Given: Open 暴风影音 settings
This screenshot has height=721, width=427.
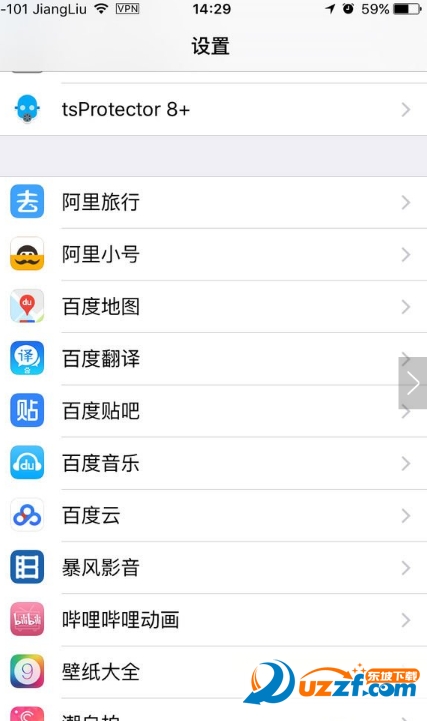Looking at the screenshot, I should 213,567.
